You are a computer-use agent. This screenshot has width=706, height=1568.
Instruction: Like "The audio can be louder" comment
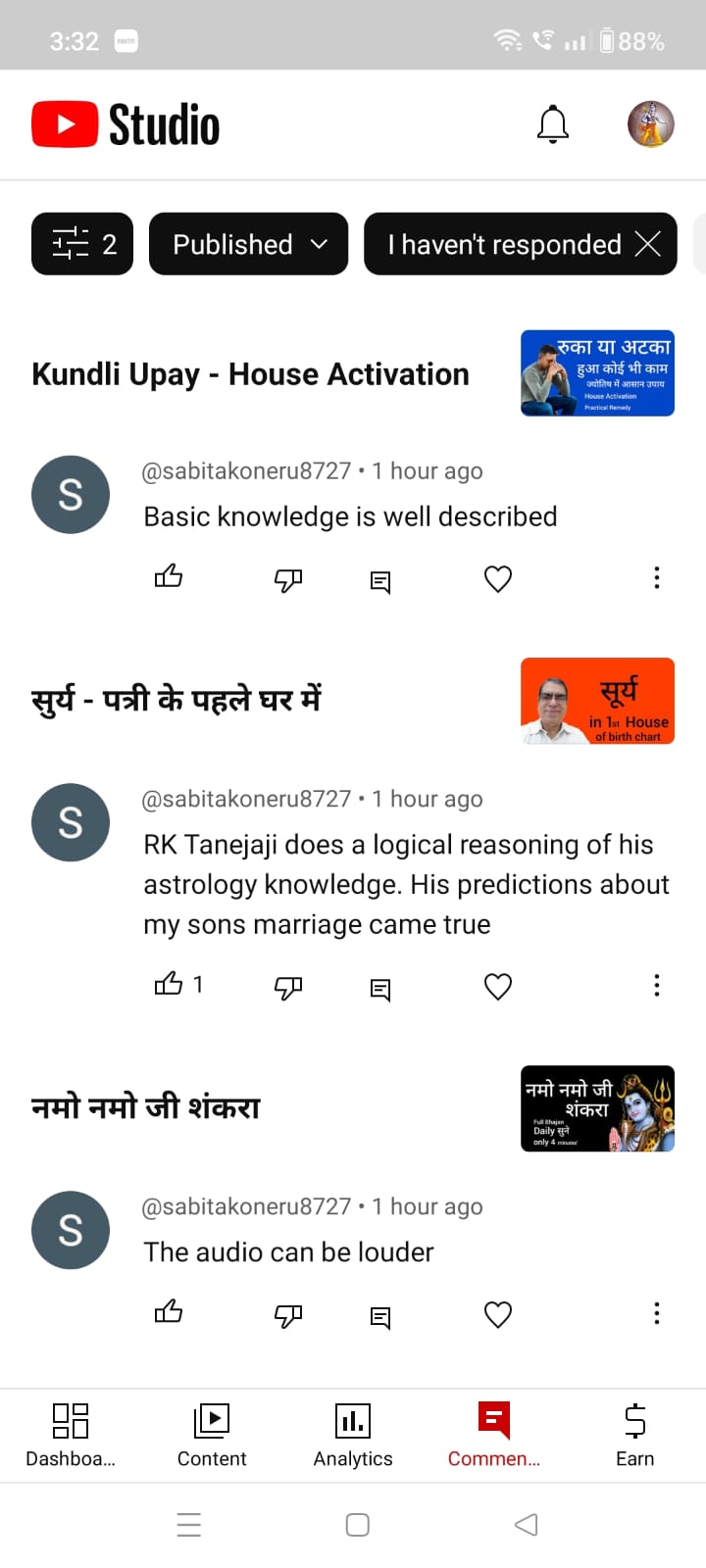click(x=169, y=1312)
